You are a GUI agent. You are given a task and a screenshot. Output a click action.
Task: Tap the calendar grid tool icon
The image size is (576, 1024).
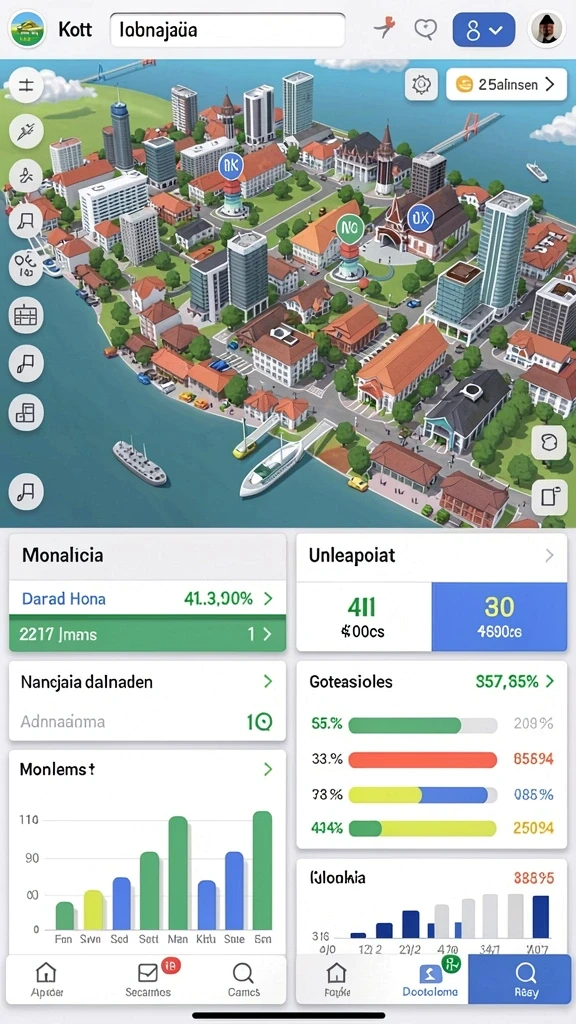(26, 316)
